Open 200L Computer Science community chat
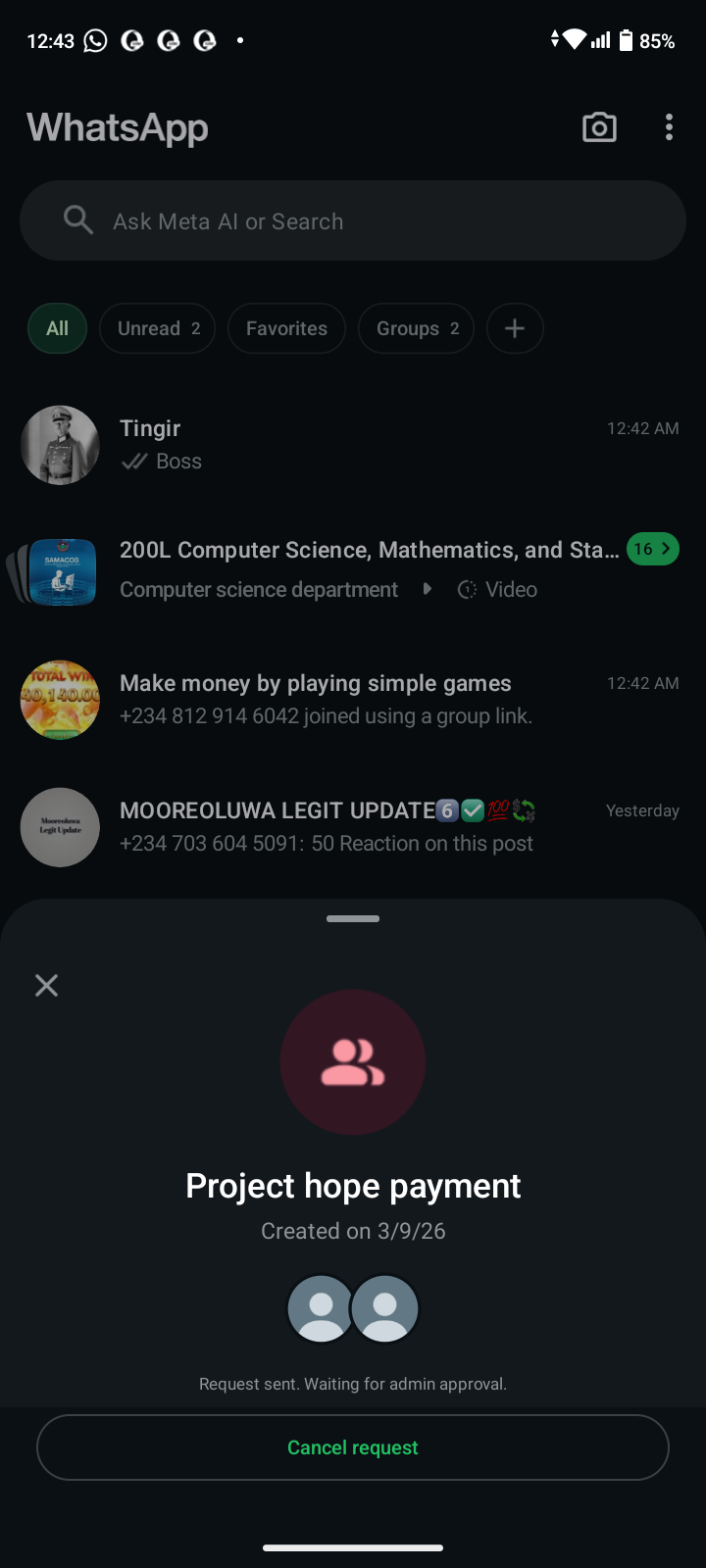Viewport: 706px width, 1568px height. pyautogui.click(x=353, y=569)
